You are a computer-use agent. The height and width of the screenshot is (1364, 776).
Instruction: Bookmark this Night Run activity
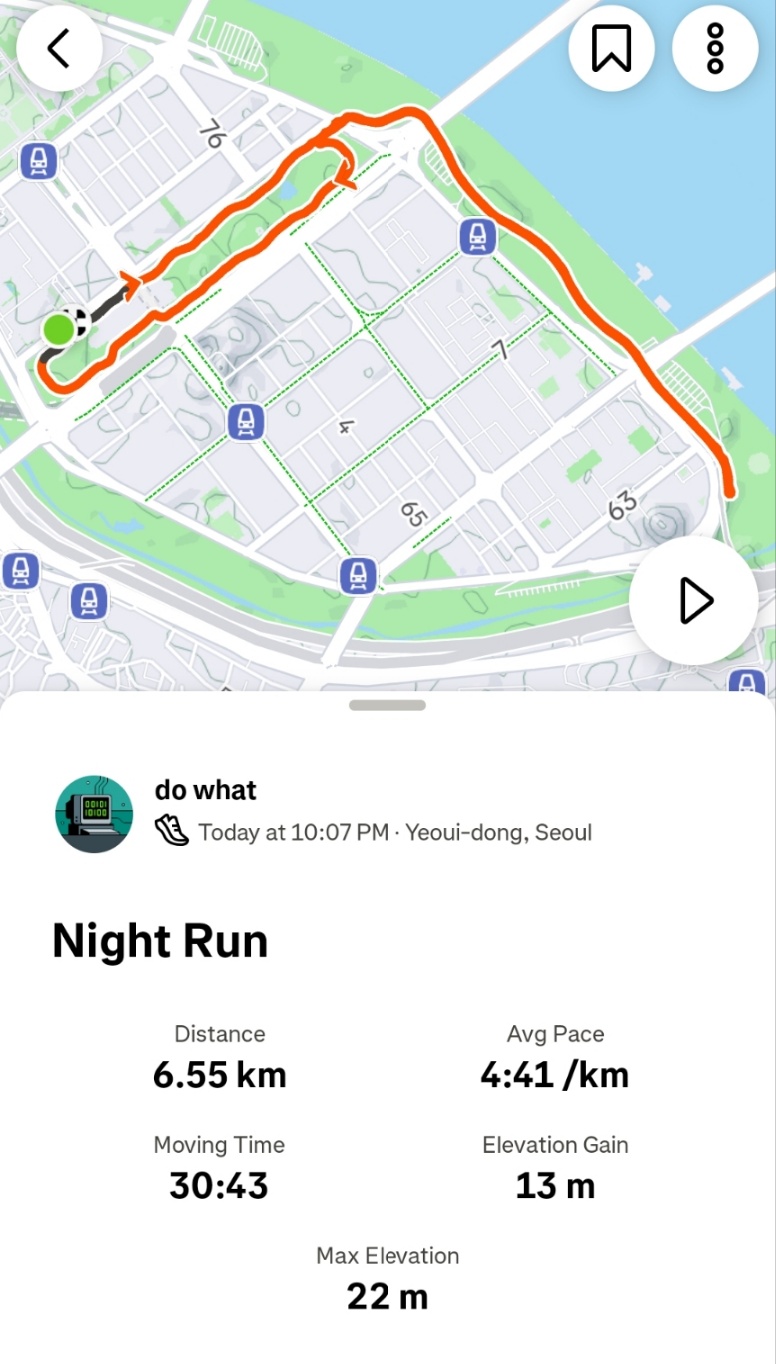[x=611, y=48]
